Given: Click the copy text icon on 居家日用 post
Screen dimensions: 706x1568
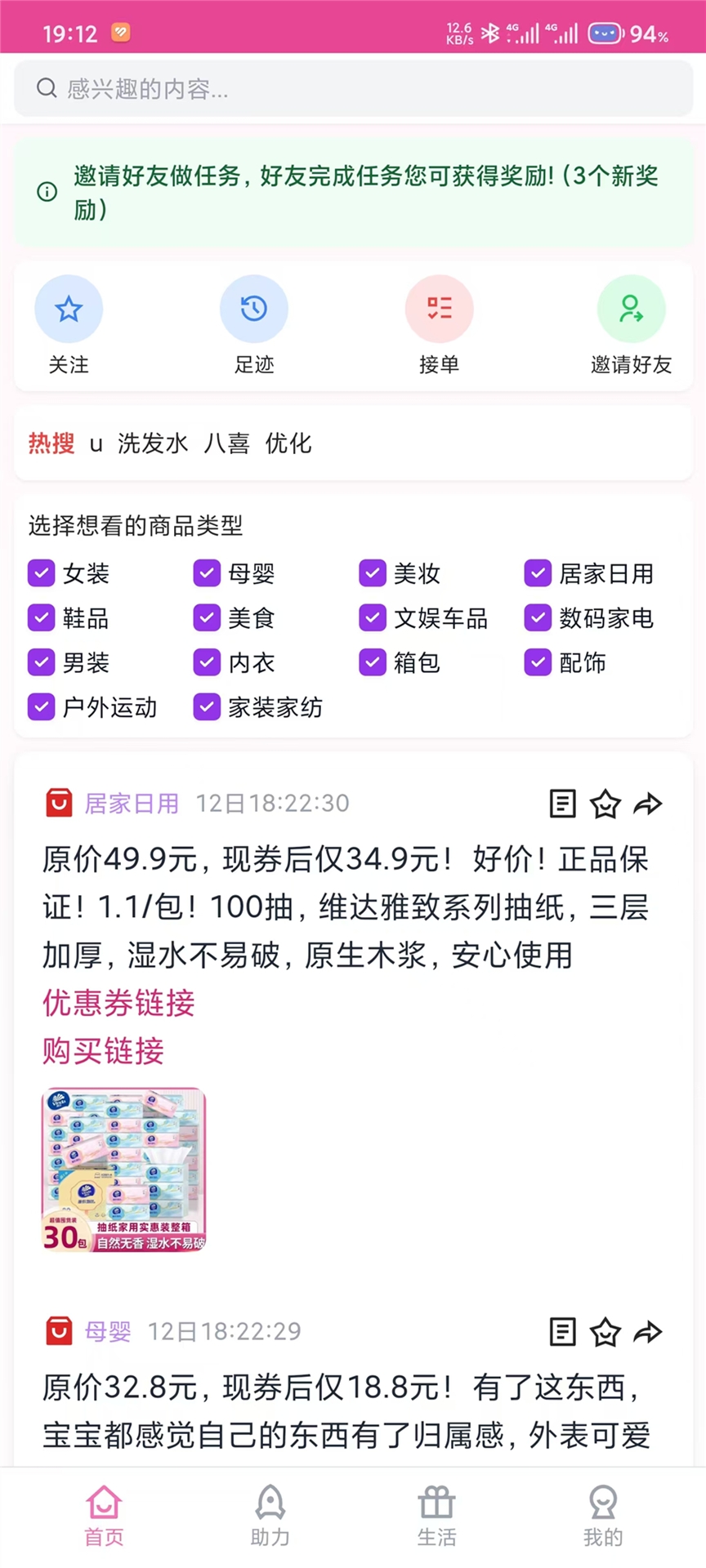Looking at the screenshot, I should point(562,804).
